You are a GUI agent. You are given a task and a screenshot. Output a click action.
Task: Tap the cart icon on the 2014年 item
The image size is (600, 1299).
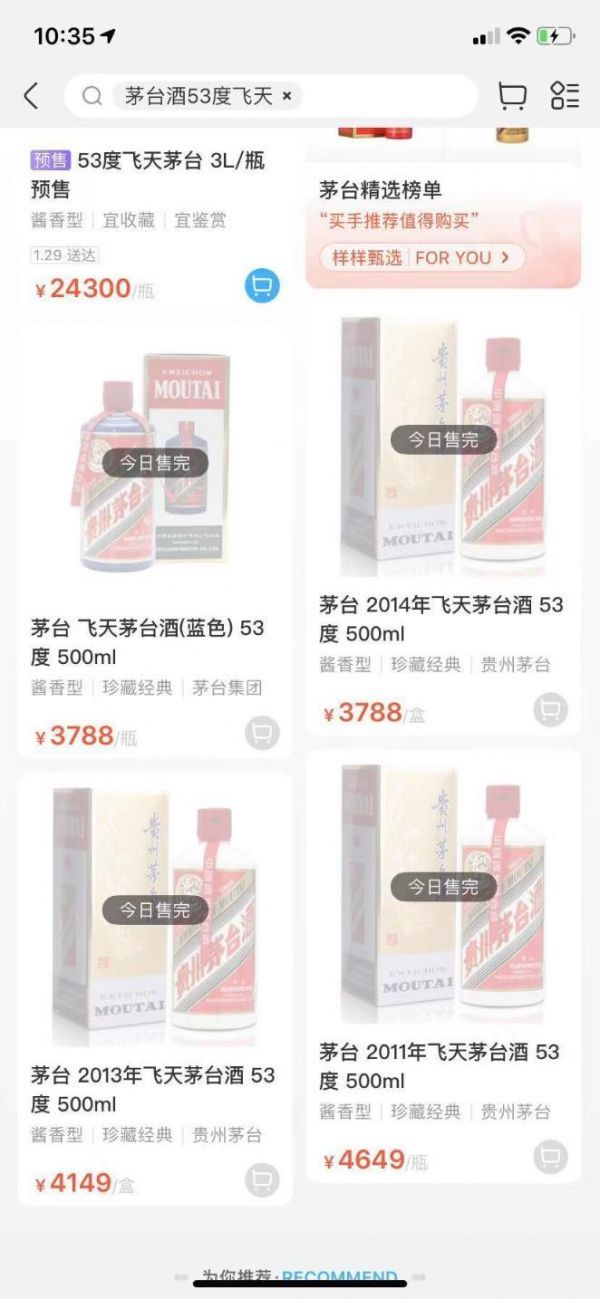pos(550,710)
